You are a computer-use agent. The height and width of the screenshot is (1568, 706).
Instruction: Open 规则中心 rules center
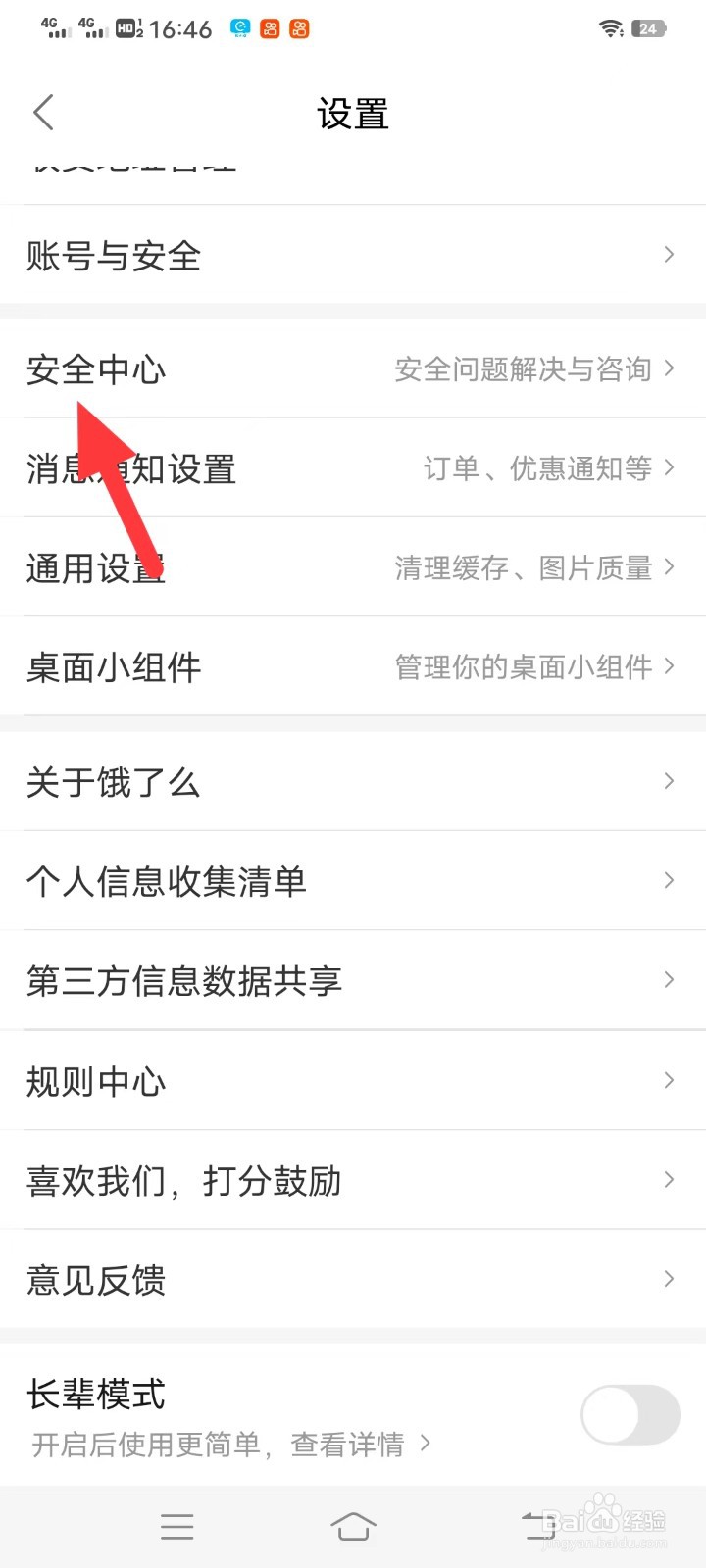(95, 1080)
